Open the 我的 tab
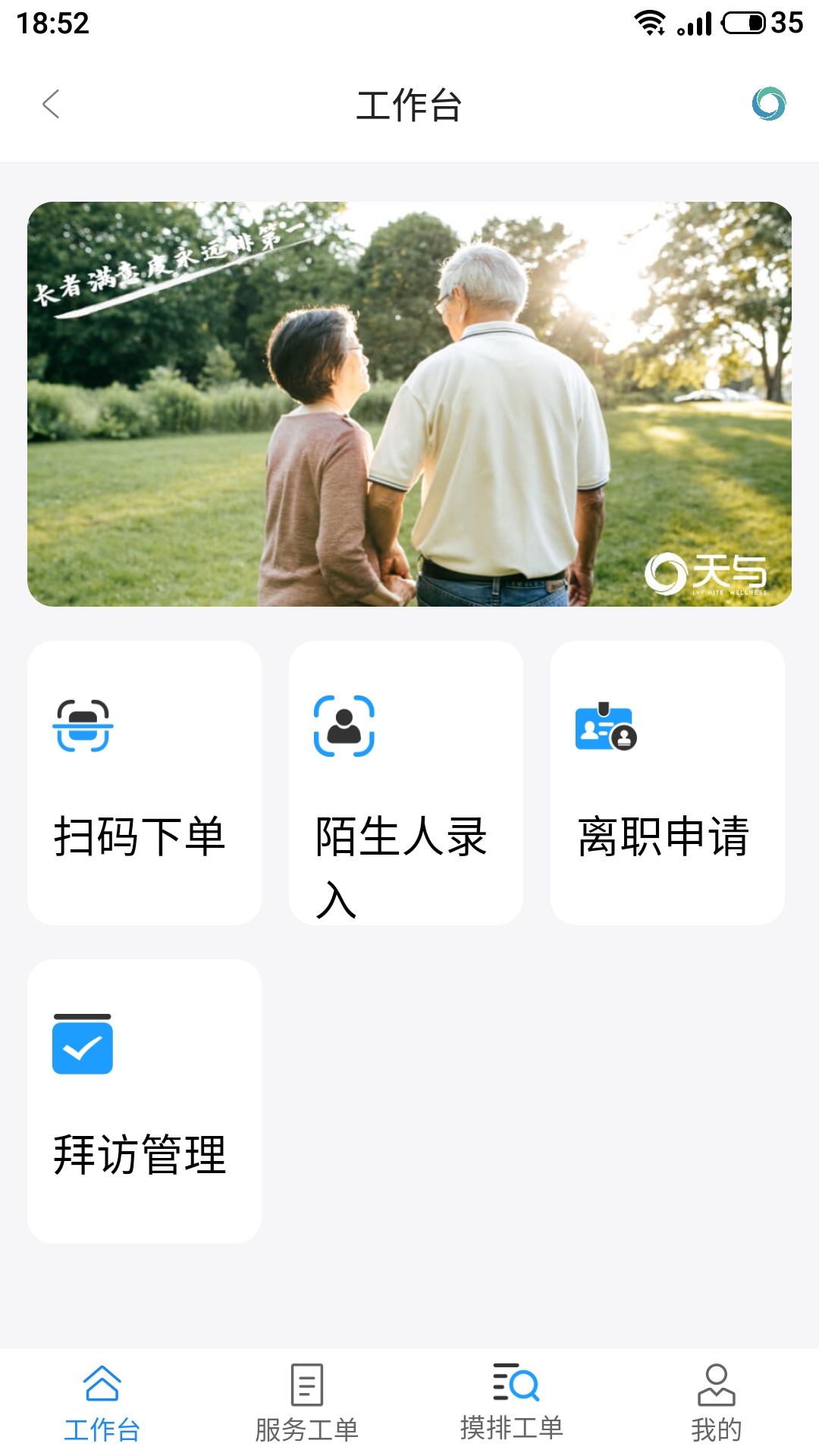 click(x=717, y=1403)
